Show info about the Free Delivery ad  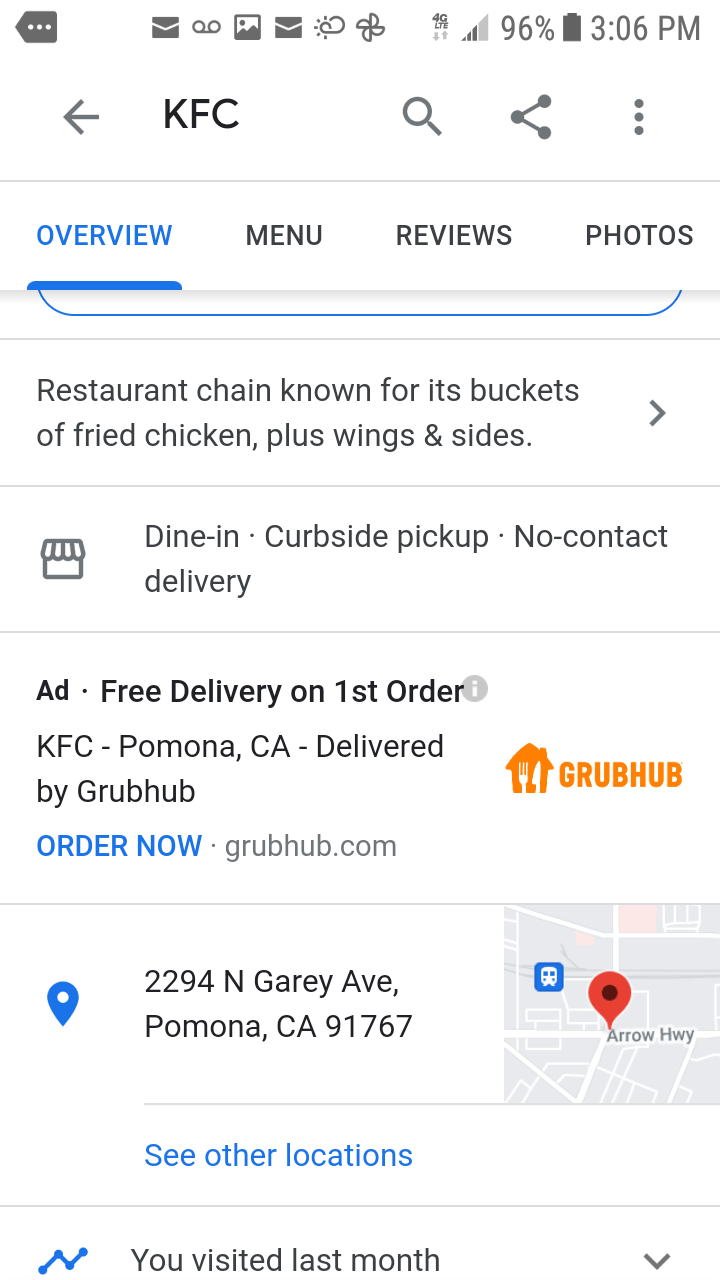pos(476,689)
